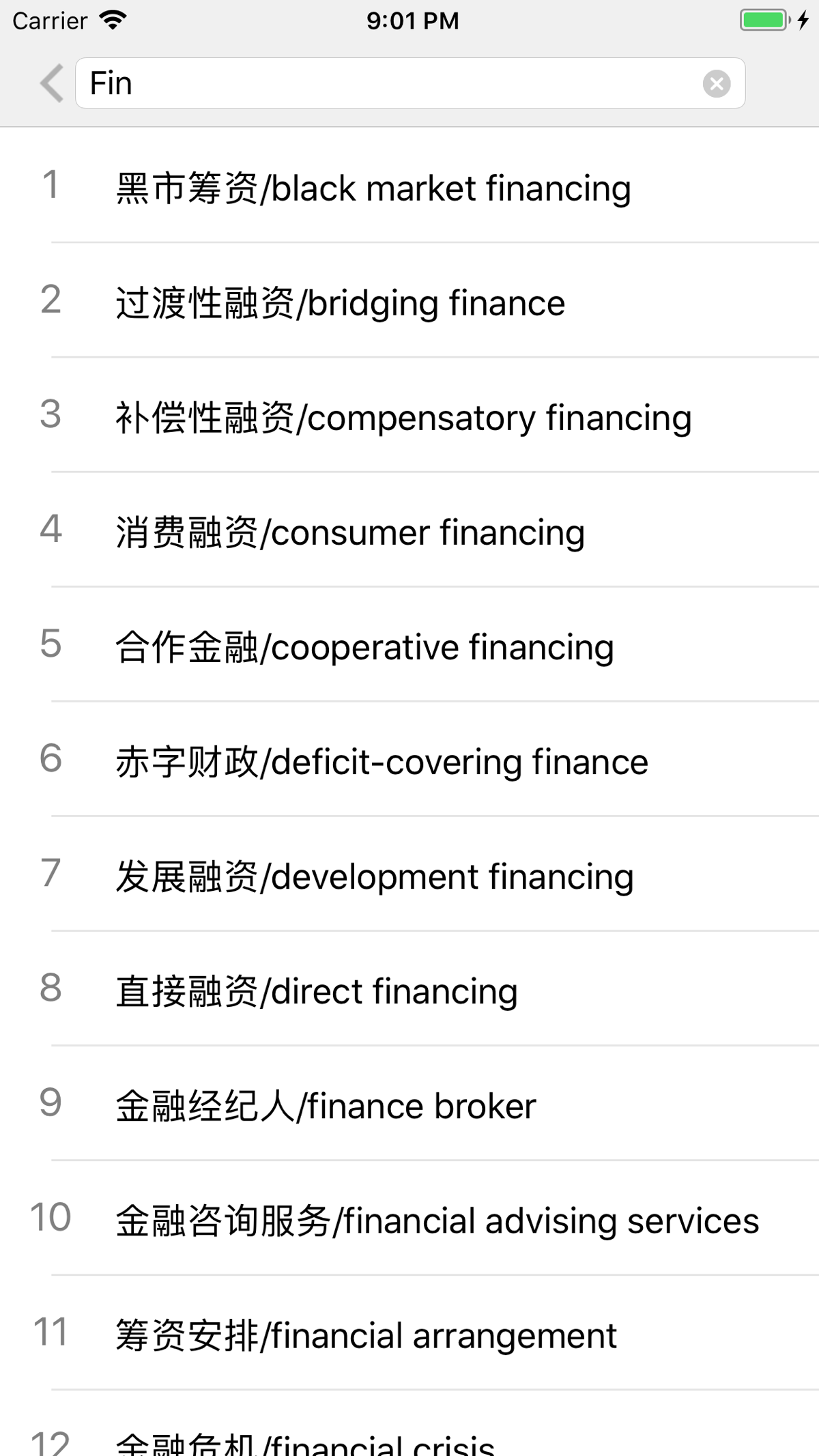Tap the back navigation chevron

(49, 83)
